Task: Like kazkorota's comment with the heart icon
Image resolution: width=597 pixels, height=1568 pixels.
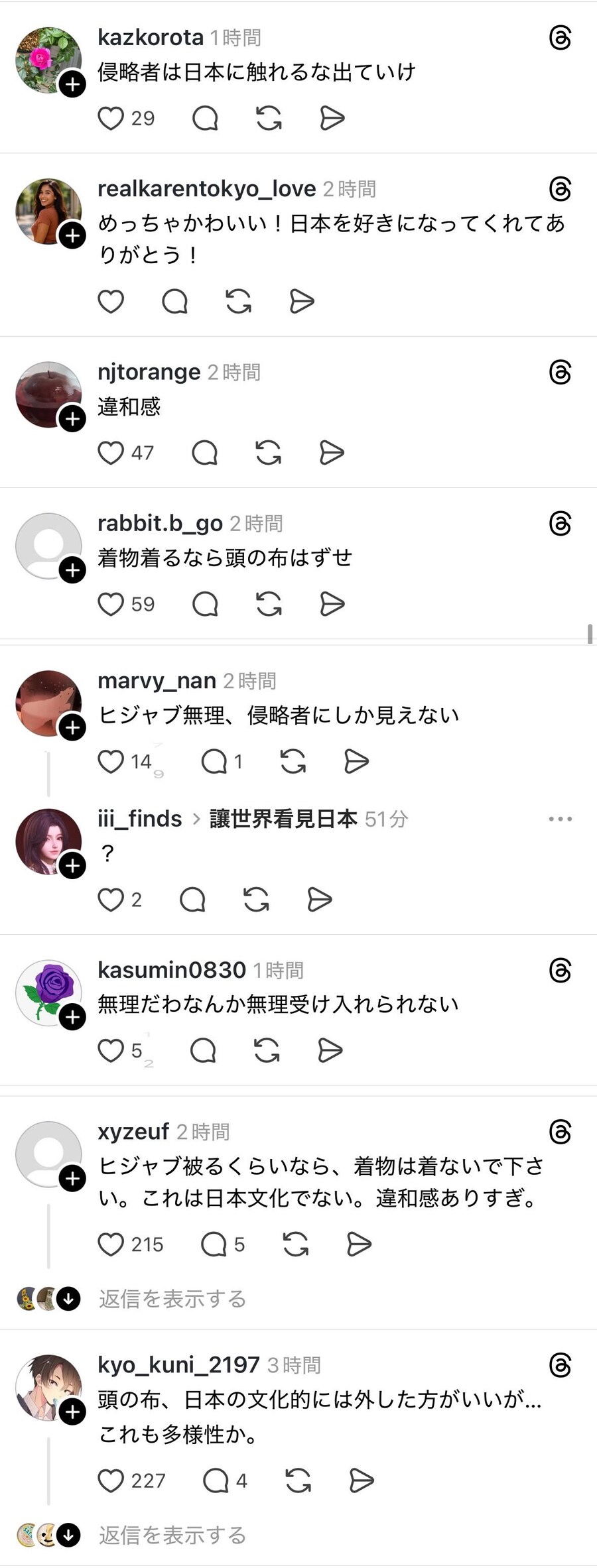Action: pos(110,119)
